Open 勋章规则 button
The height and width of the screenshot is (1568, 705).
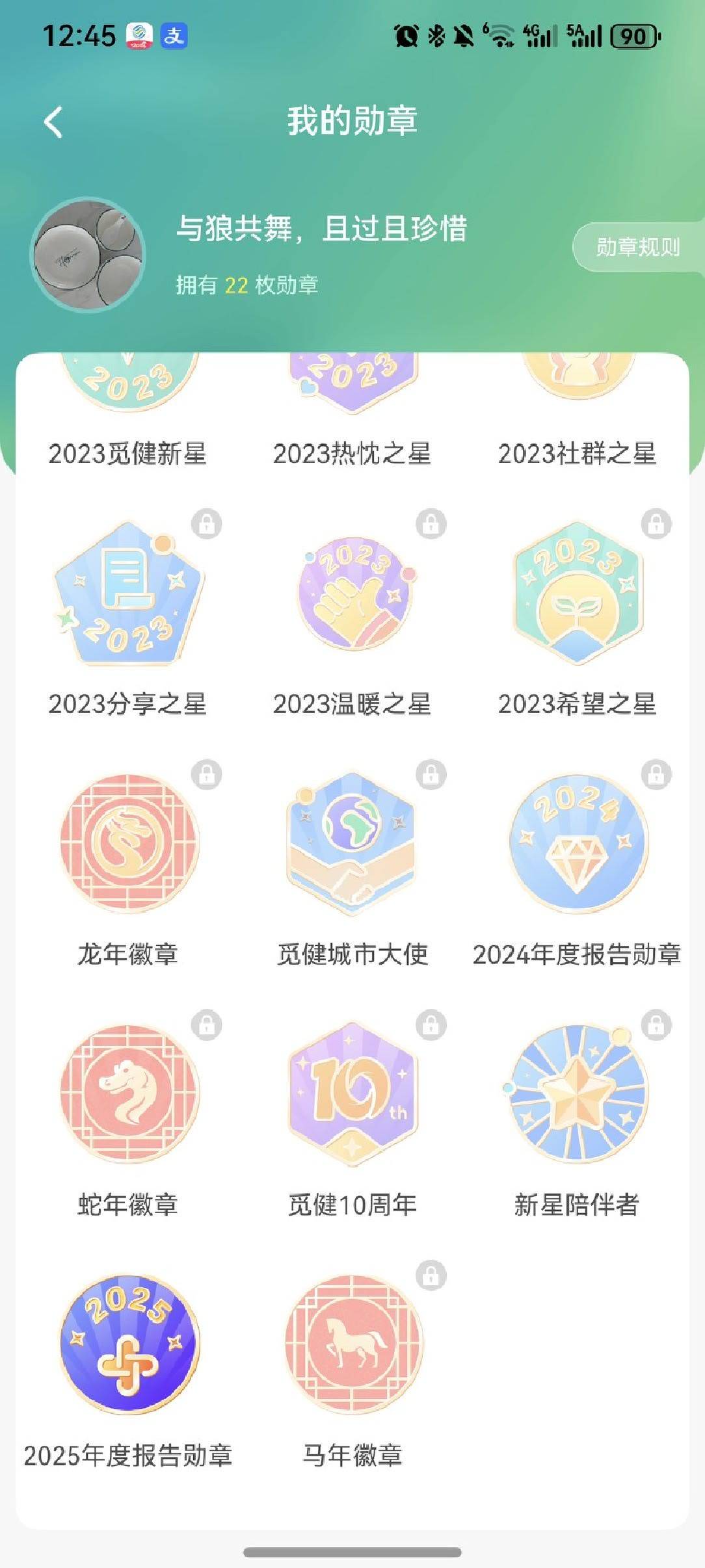[637, 247]
